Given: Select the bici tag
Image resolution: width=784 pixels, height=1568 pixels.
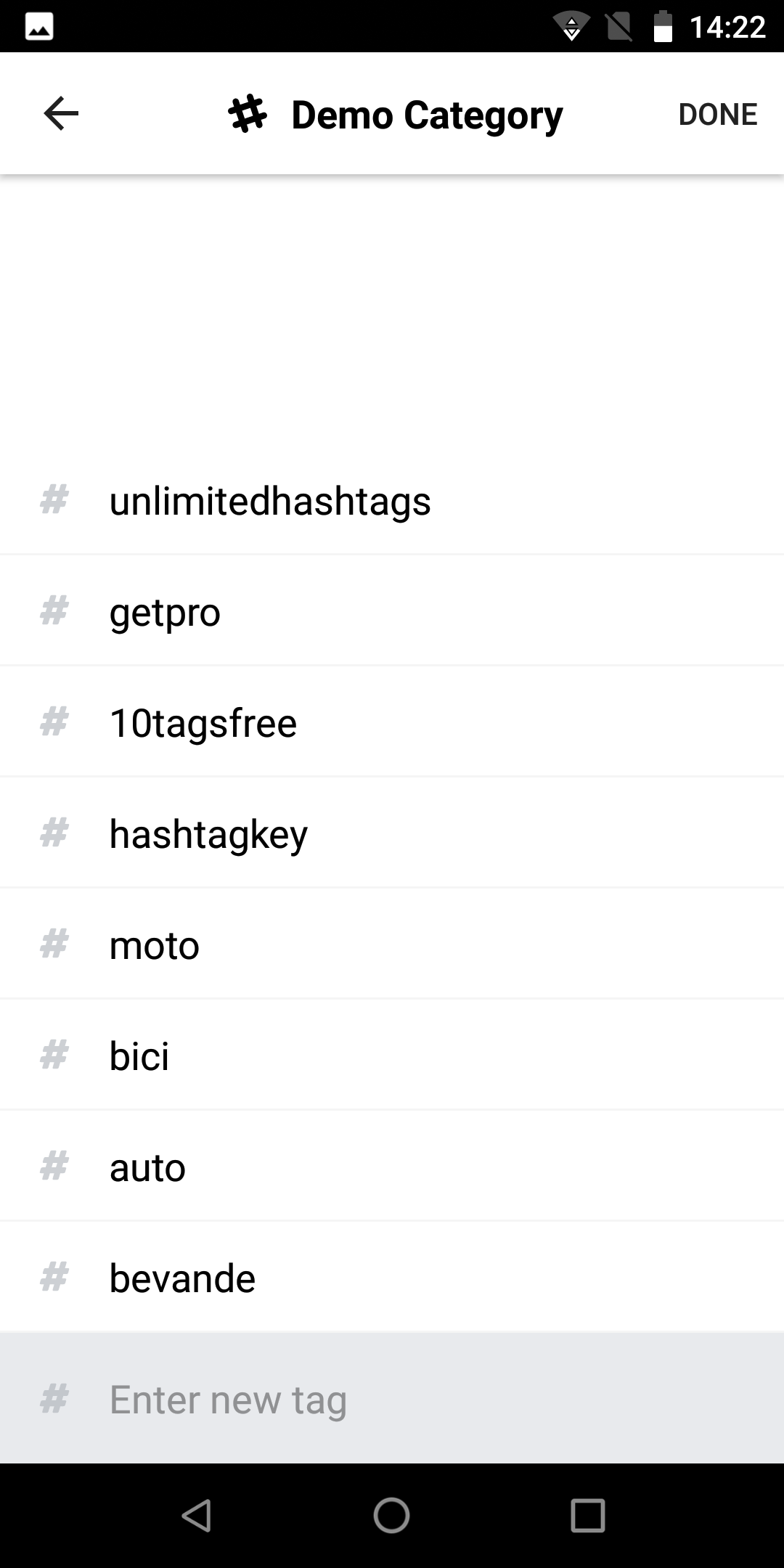Looking at the screenshot, I should [x=392, y=1055].
